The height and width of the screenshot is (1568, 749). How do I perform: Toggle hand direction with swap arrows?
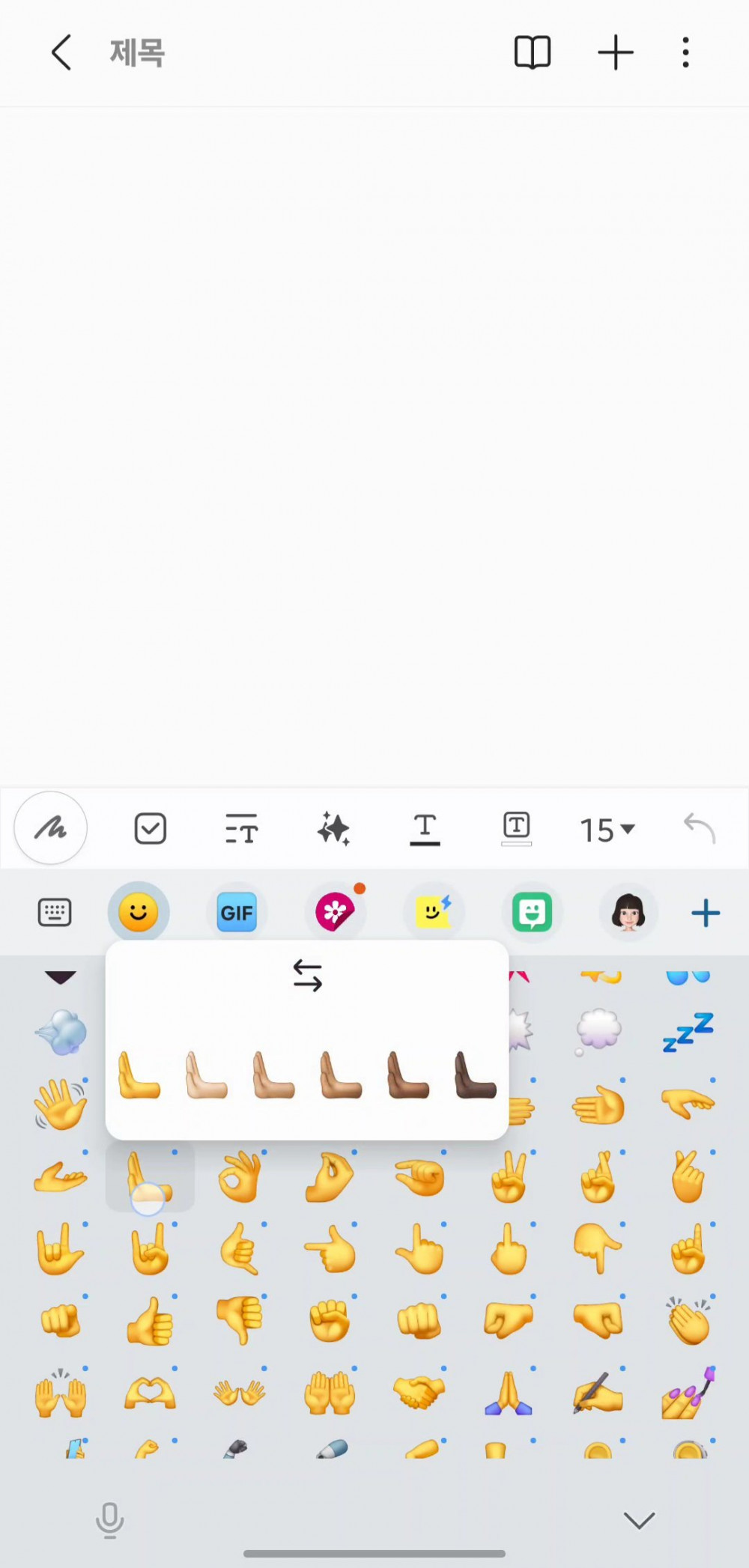point(307,976)
